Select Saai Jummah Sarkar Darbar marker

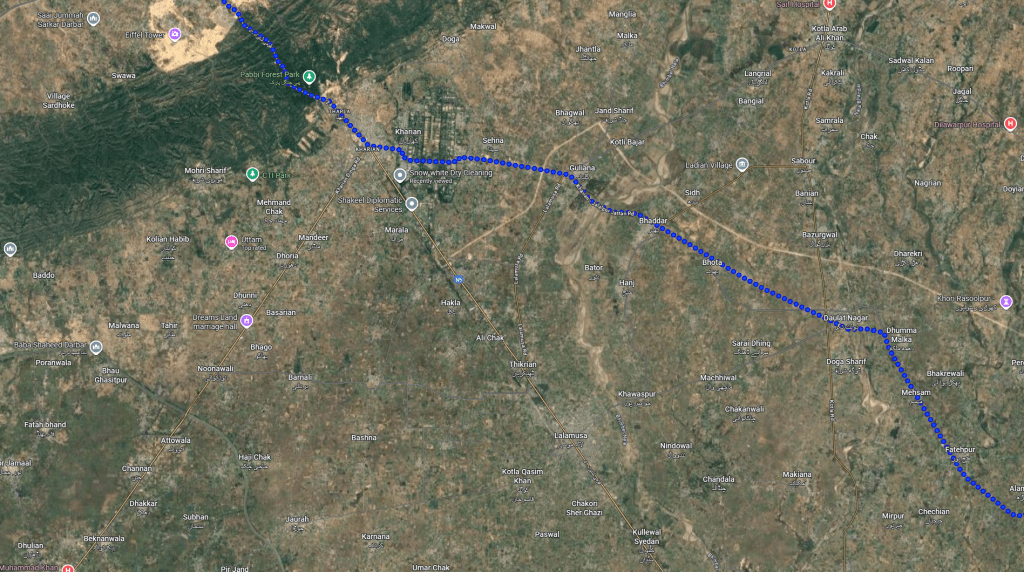click(94, 19)
